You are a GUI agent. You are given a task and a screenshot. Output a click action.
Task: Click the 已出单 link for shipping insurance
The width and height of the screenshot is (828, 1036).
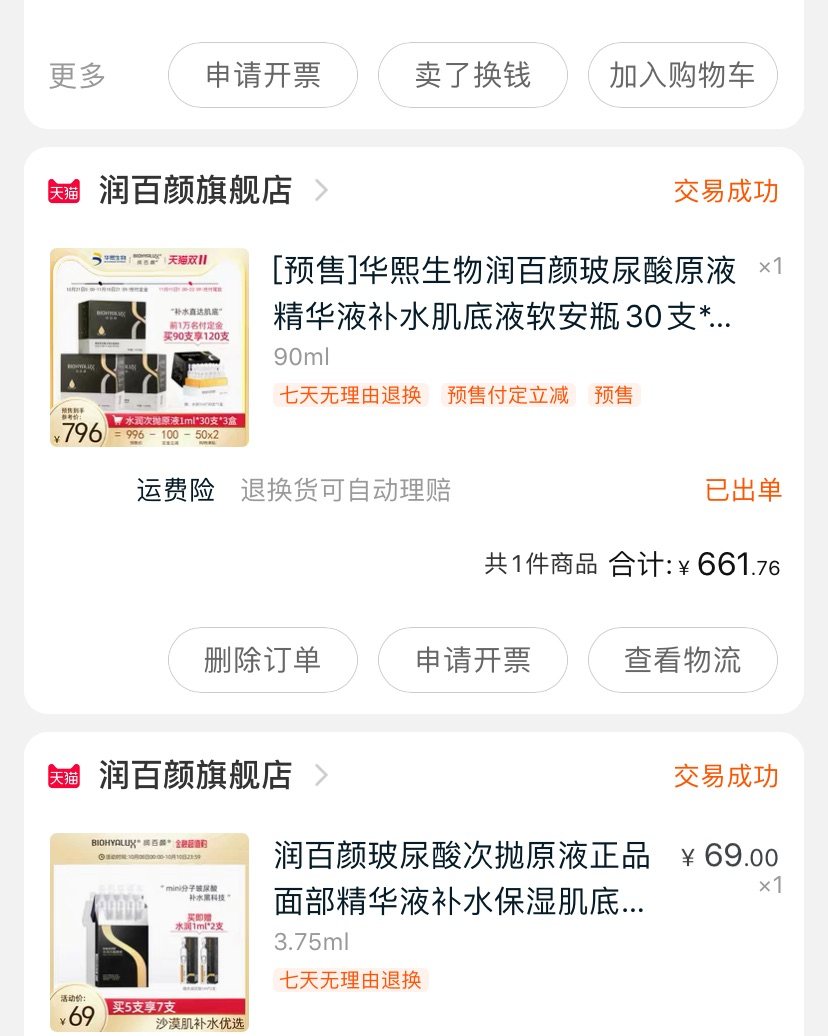744,491
